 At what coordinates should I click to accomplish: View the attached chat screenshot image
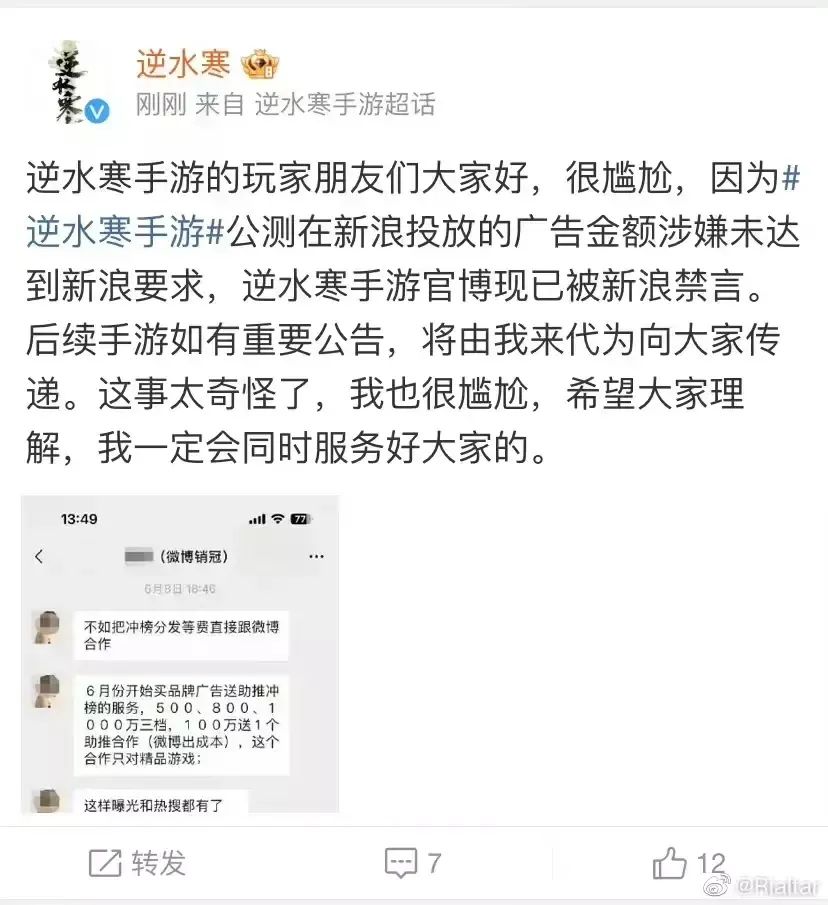tap(180, 655)
